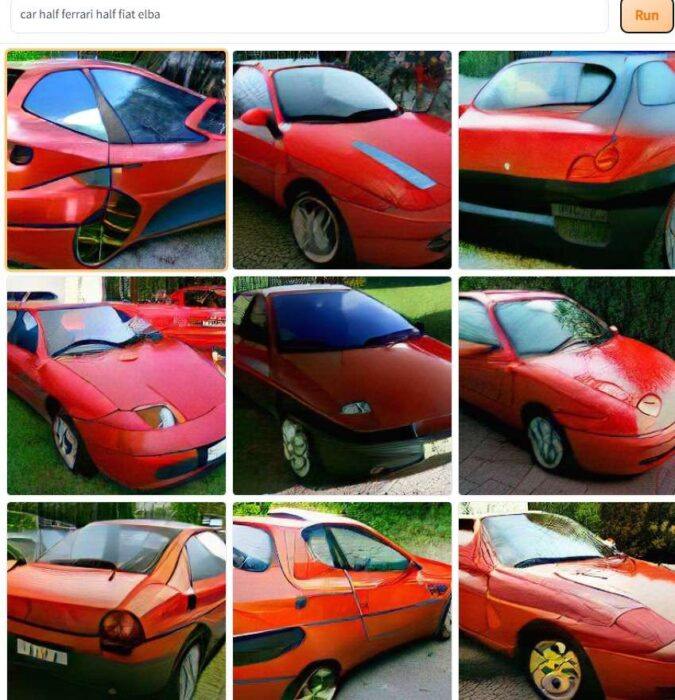Hit the Run button
The width and height of the screenshot is (675, 700).
click(646, 15)
